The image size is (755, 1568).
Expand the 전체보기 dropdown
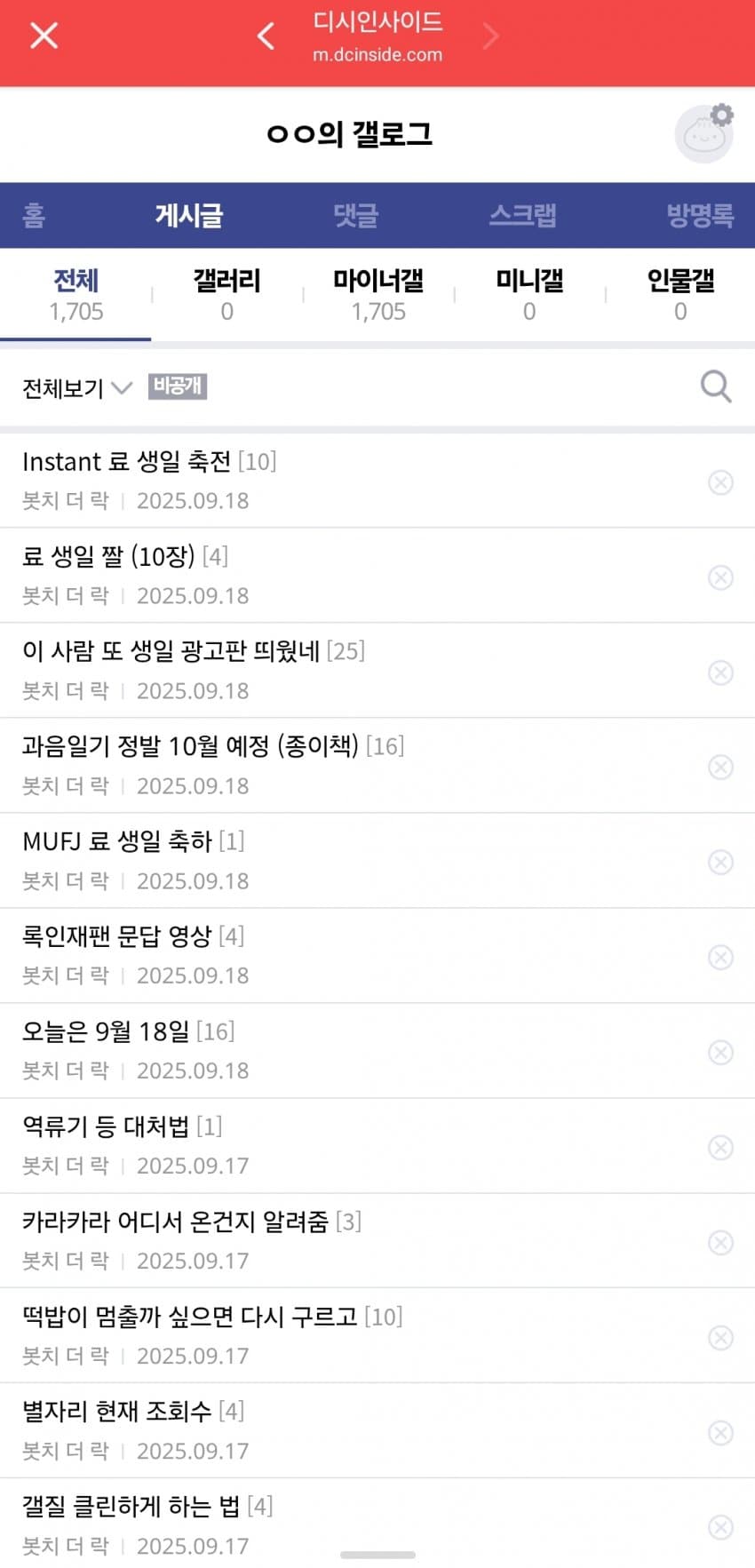click(77, 388)
